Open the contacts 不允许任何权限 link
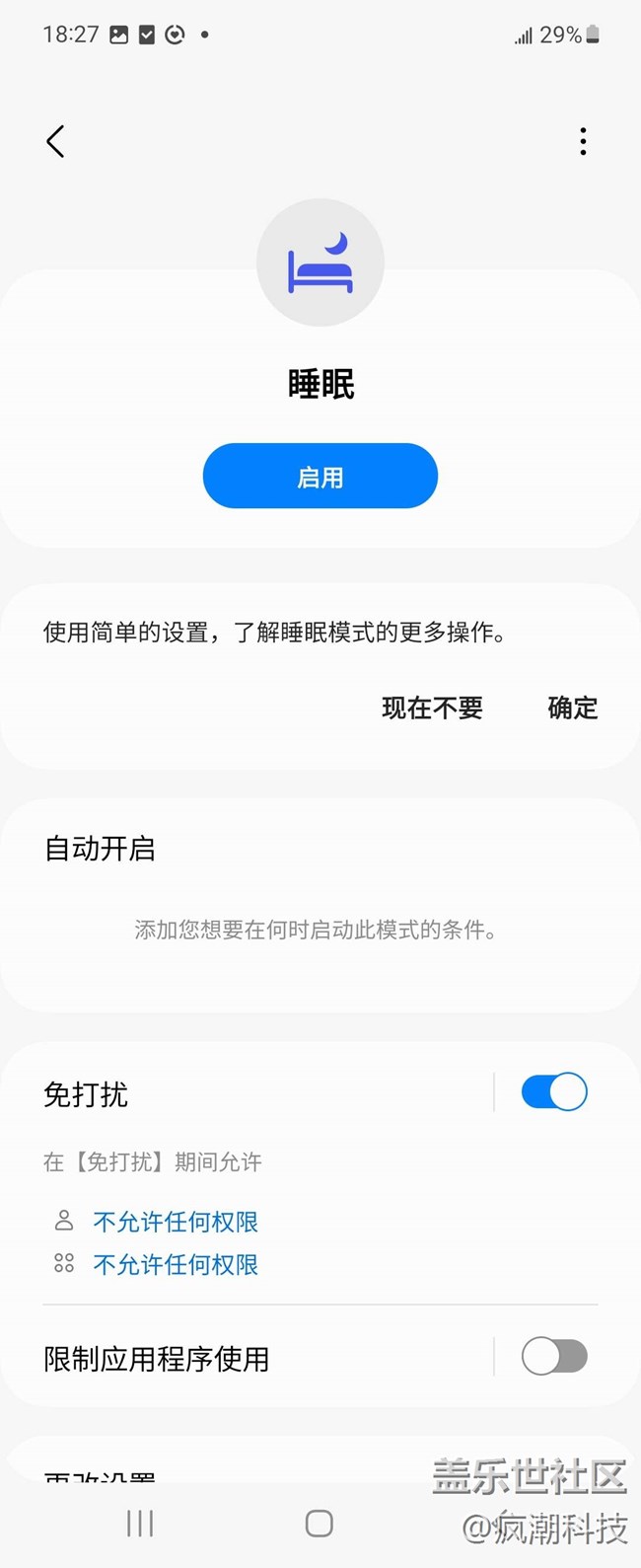Viewport: 641px width, 1568px height. coord(176,1222)
